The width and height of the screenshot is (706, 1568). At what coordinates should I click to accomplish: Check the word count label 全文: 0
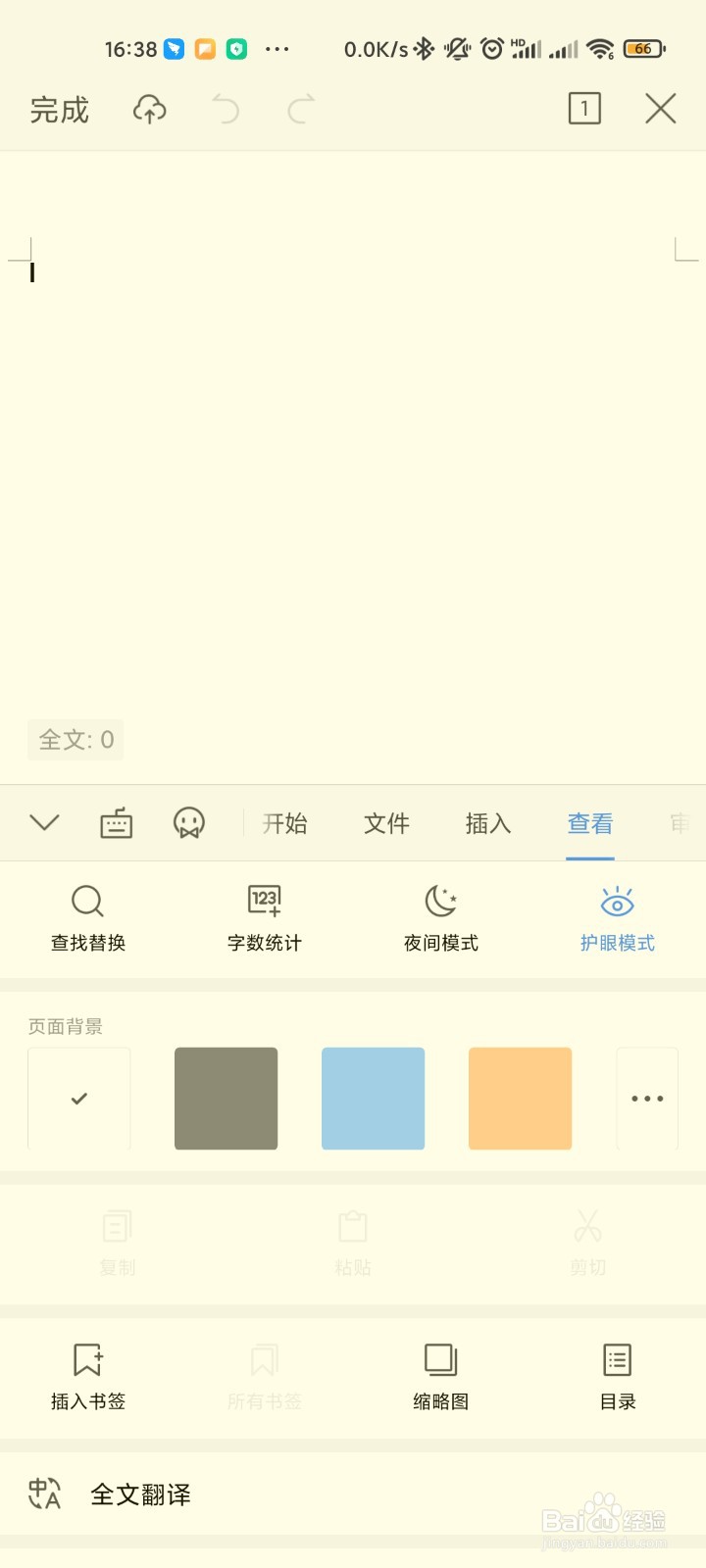(75, 740)
